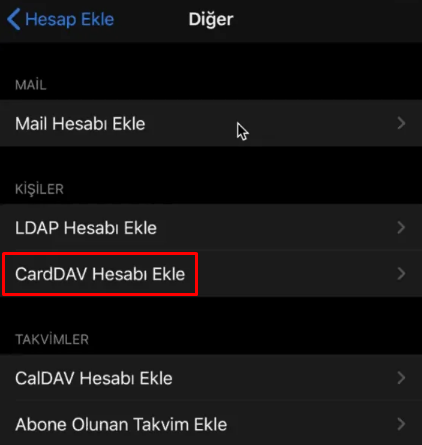Select LDAP Hesabı Ekle
Viewport: 422px width, 445px height.
(x=211, y=228)
